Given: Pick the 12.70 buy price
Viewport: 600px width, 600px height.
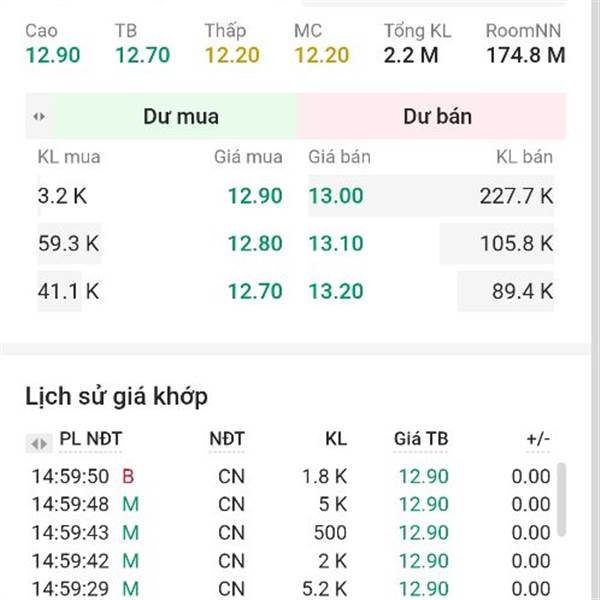Looking at the screenshot, I should pos(255,292).
